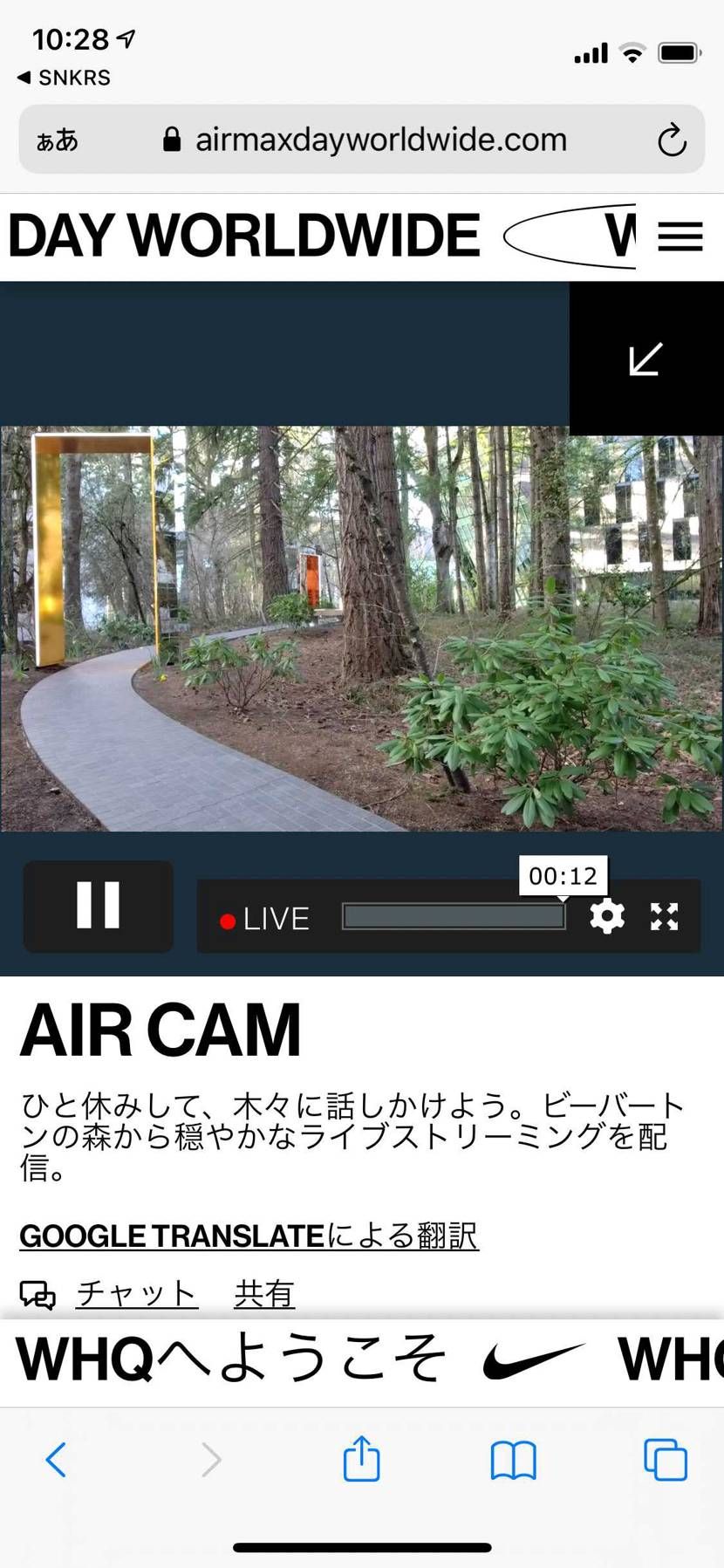Open the hamburger menu
This screenshot has height=1568, width=724.
click(x=680, y=236)
